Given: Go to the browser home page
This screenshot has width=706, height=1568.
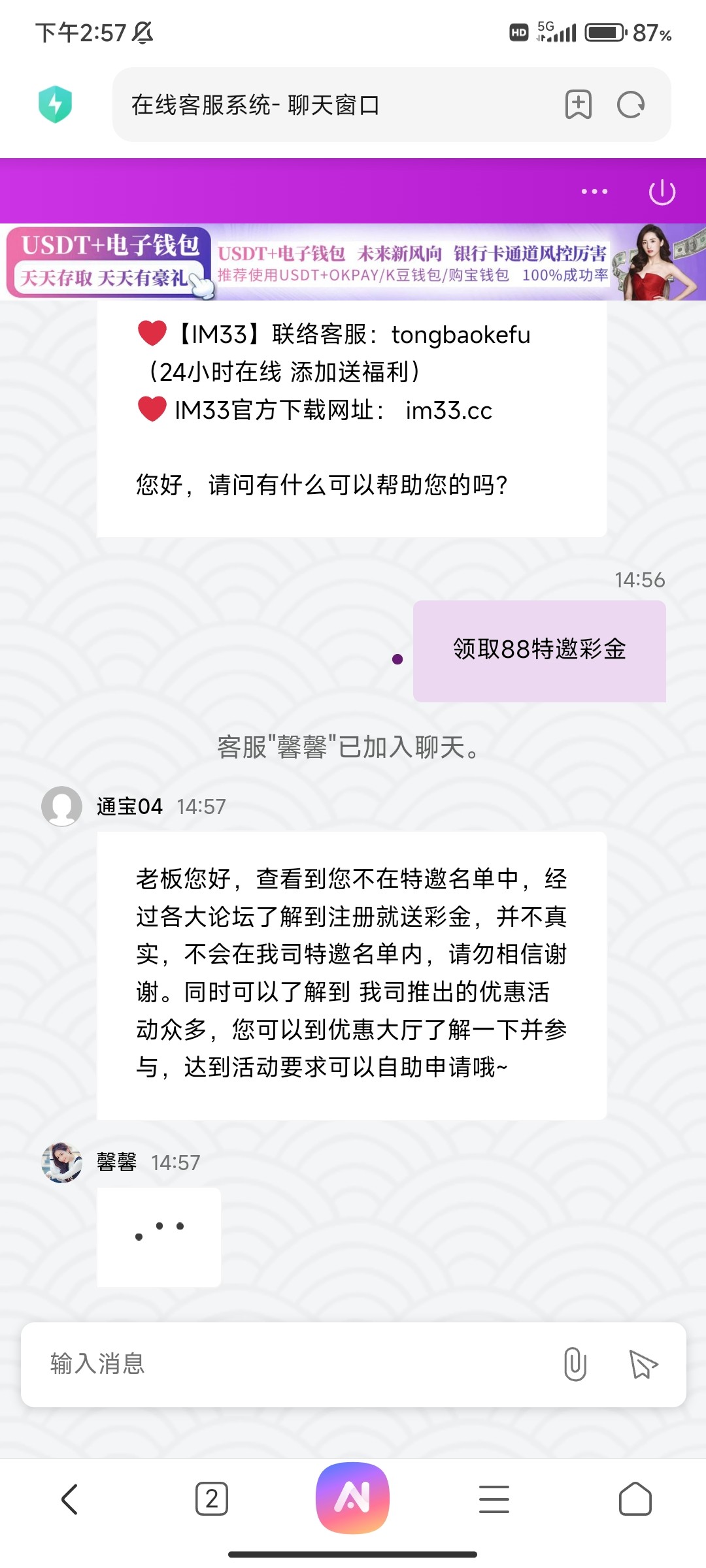Looking at the screenshot, I should (x=635, y=1499).
